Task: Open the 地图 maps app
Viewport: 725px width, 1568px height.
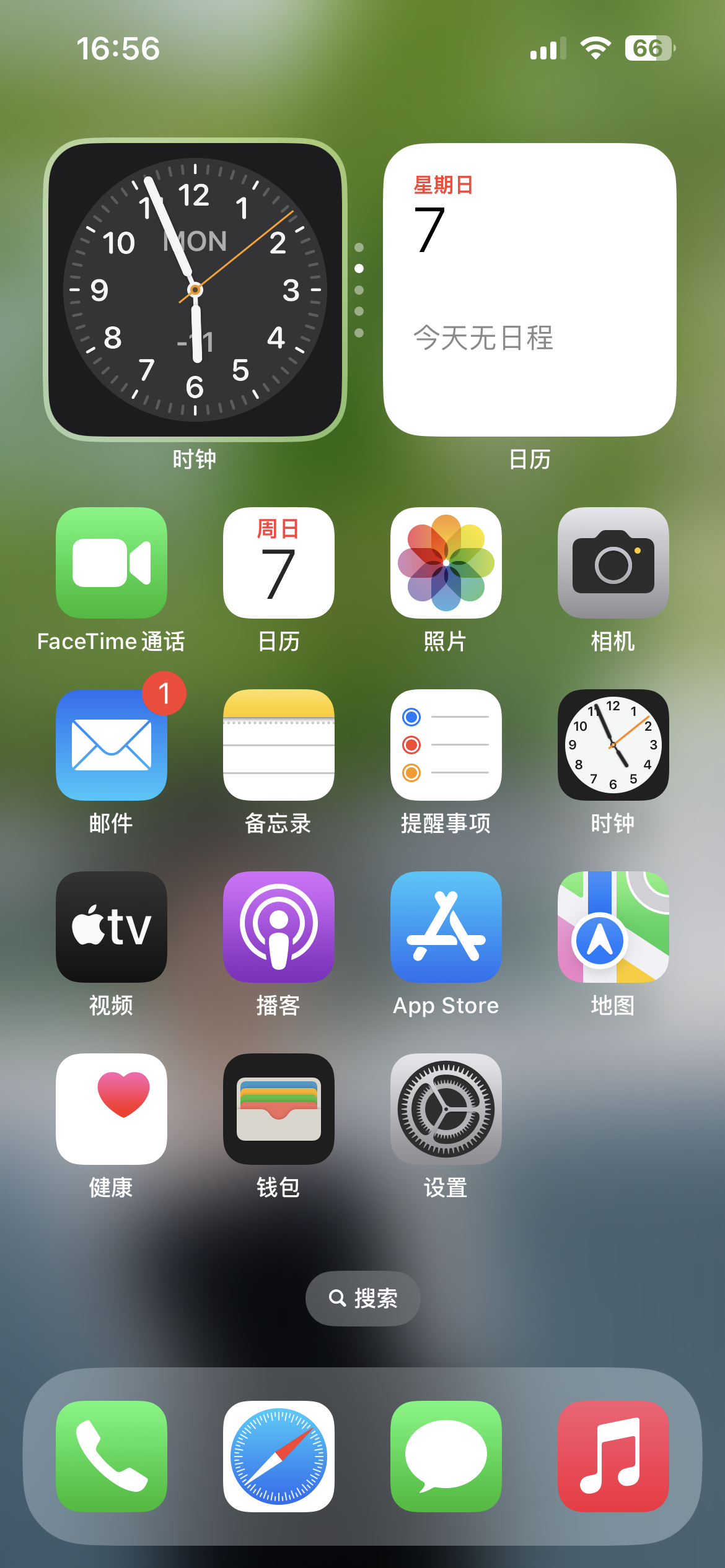Action: point(613,926)
